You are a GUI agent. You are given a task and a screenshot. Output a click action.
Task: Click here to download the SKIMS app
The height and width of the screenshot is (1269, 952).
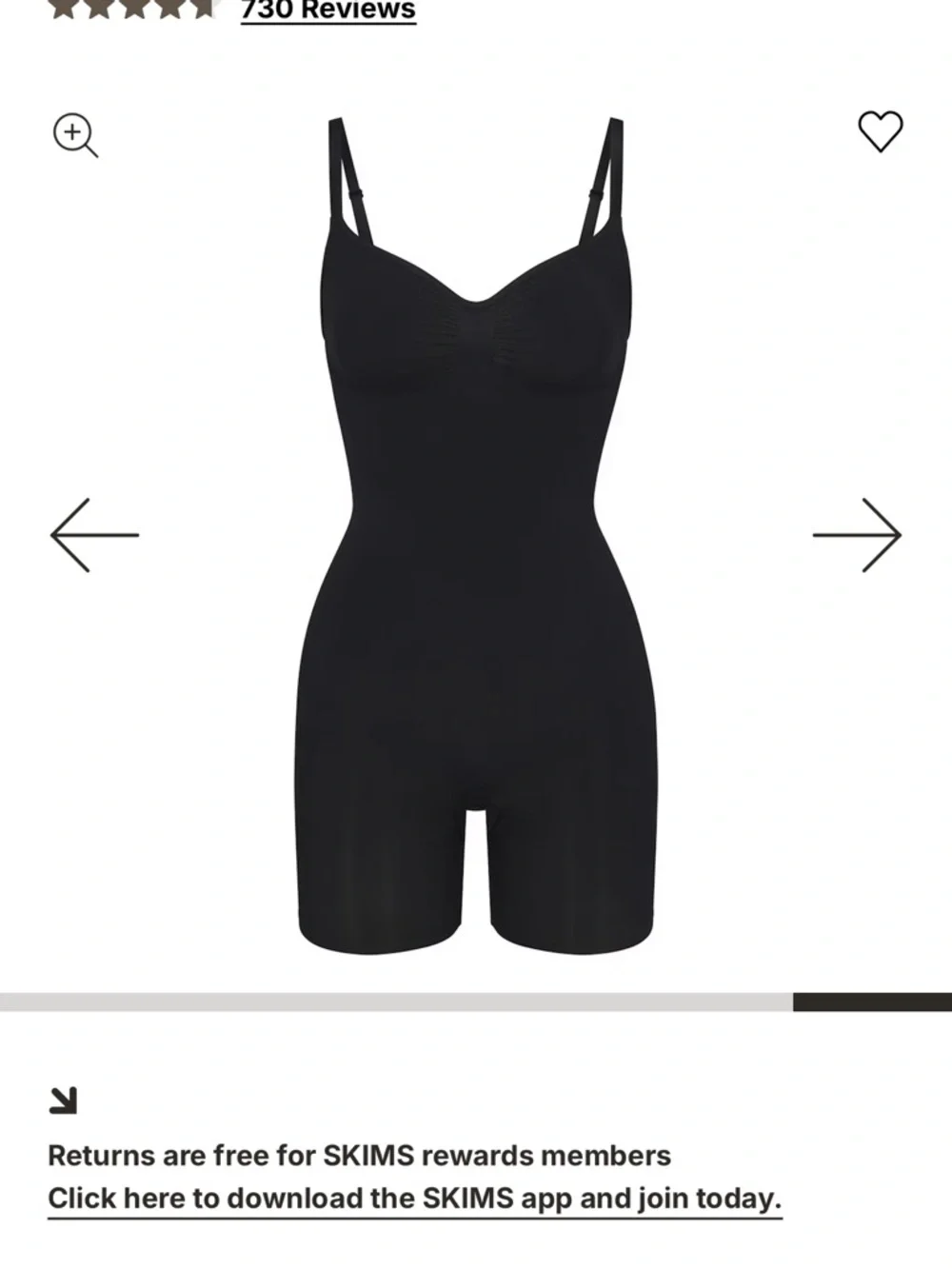click(414, 1198)
